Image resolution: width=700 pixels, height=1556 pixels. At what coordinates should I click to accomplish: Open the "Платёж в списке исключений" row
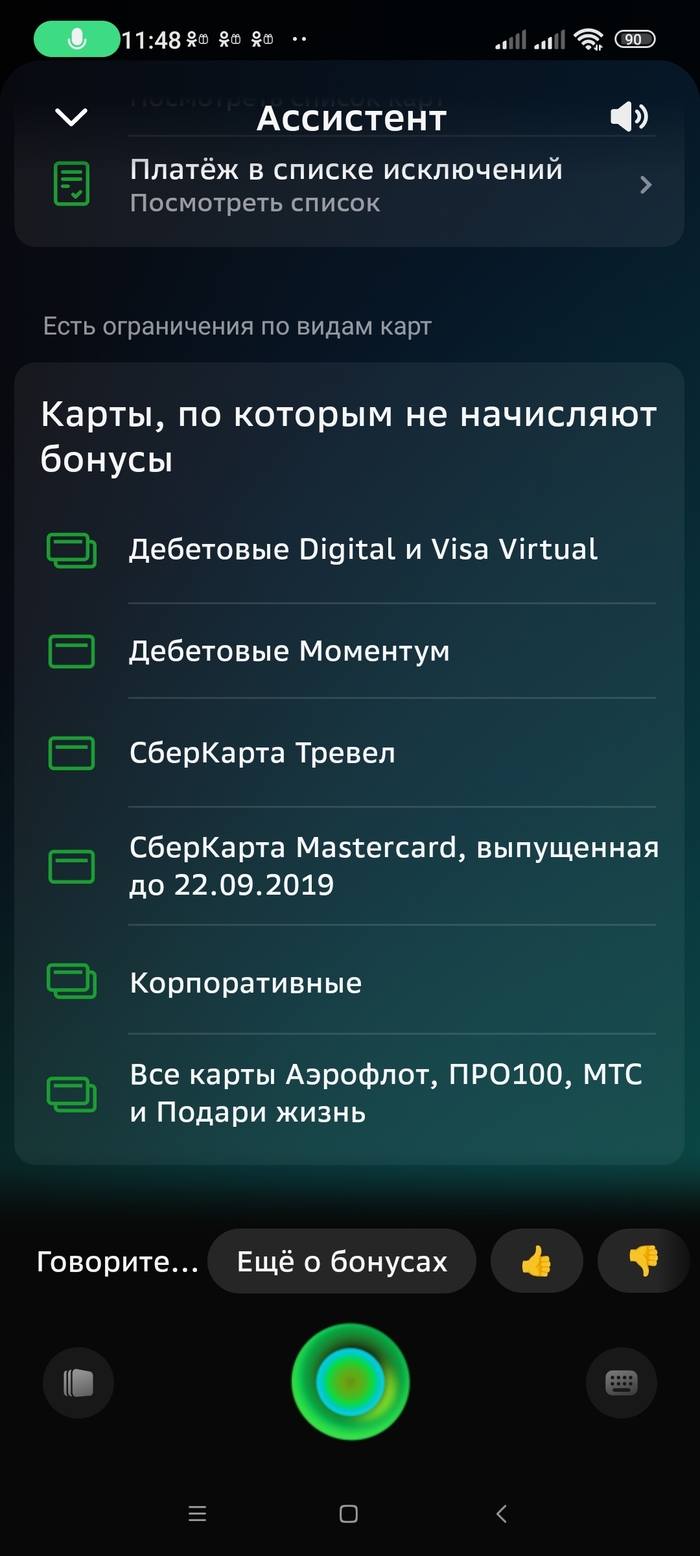pyautogui.click(x=350, y=185)
